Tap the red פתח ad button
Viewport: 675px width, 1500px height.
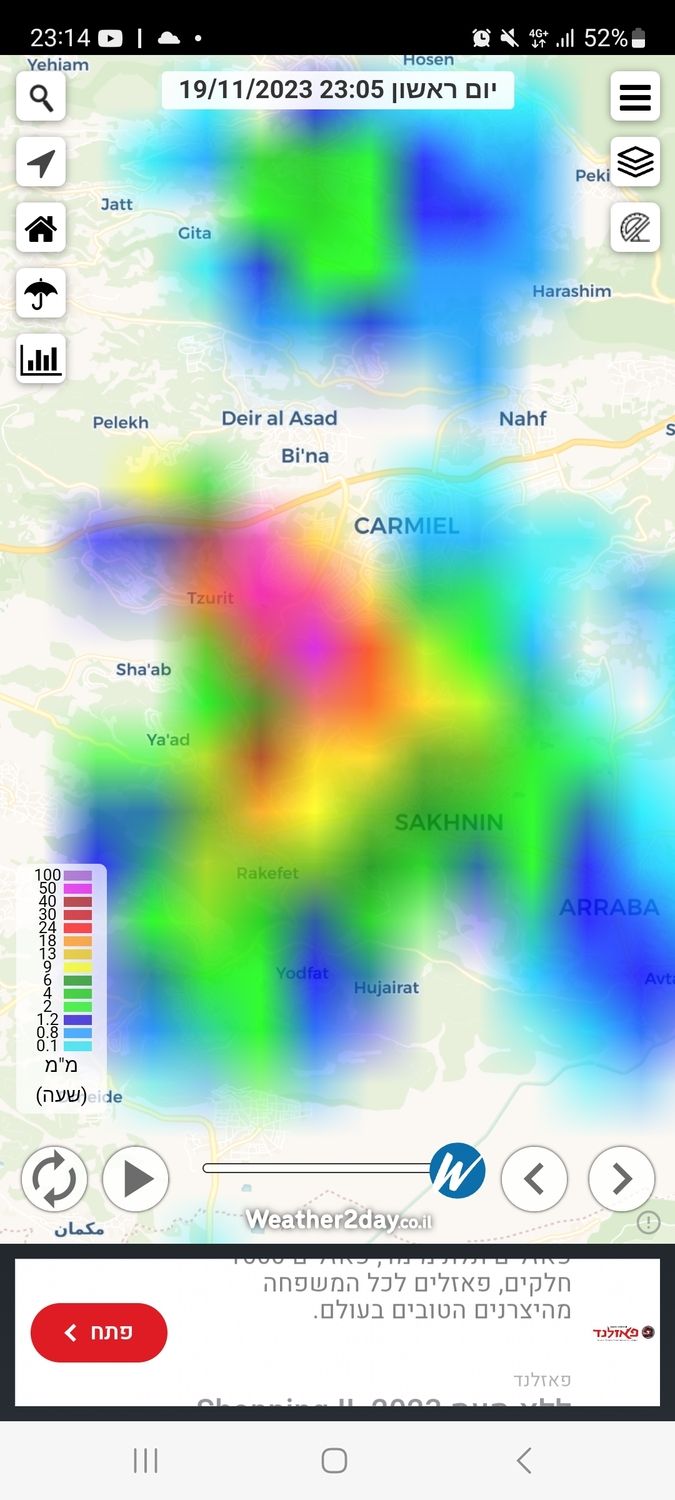tap(99, 1332)
